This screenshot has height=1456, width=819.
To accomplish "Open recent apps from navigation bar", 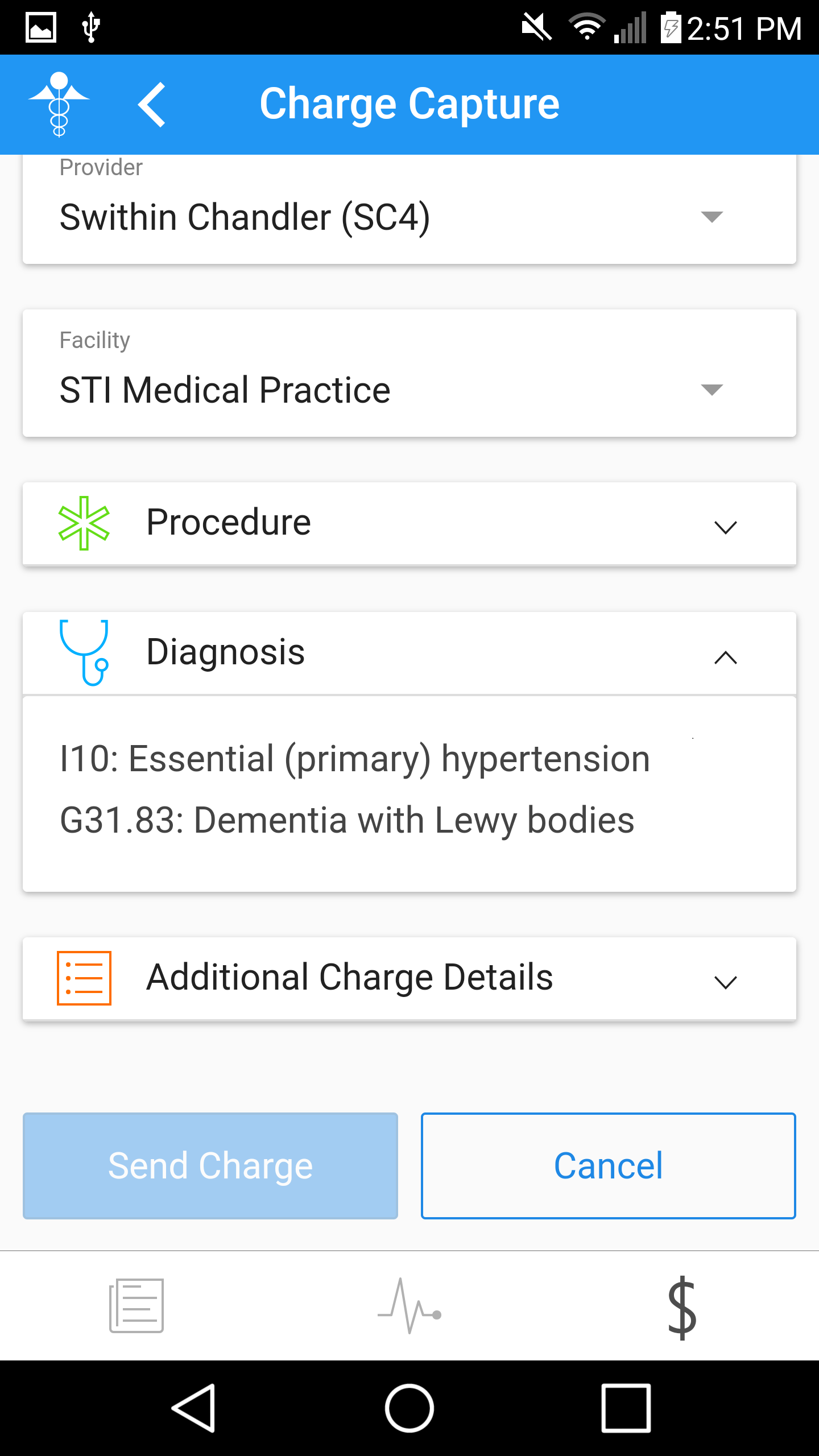I will coord(626,1408).
